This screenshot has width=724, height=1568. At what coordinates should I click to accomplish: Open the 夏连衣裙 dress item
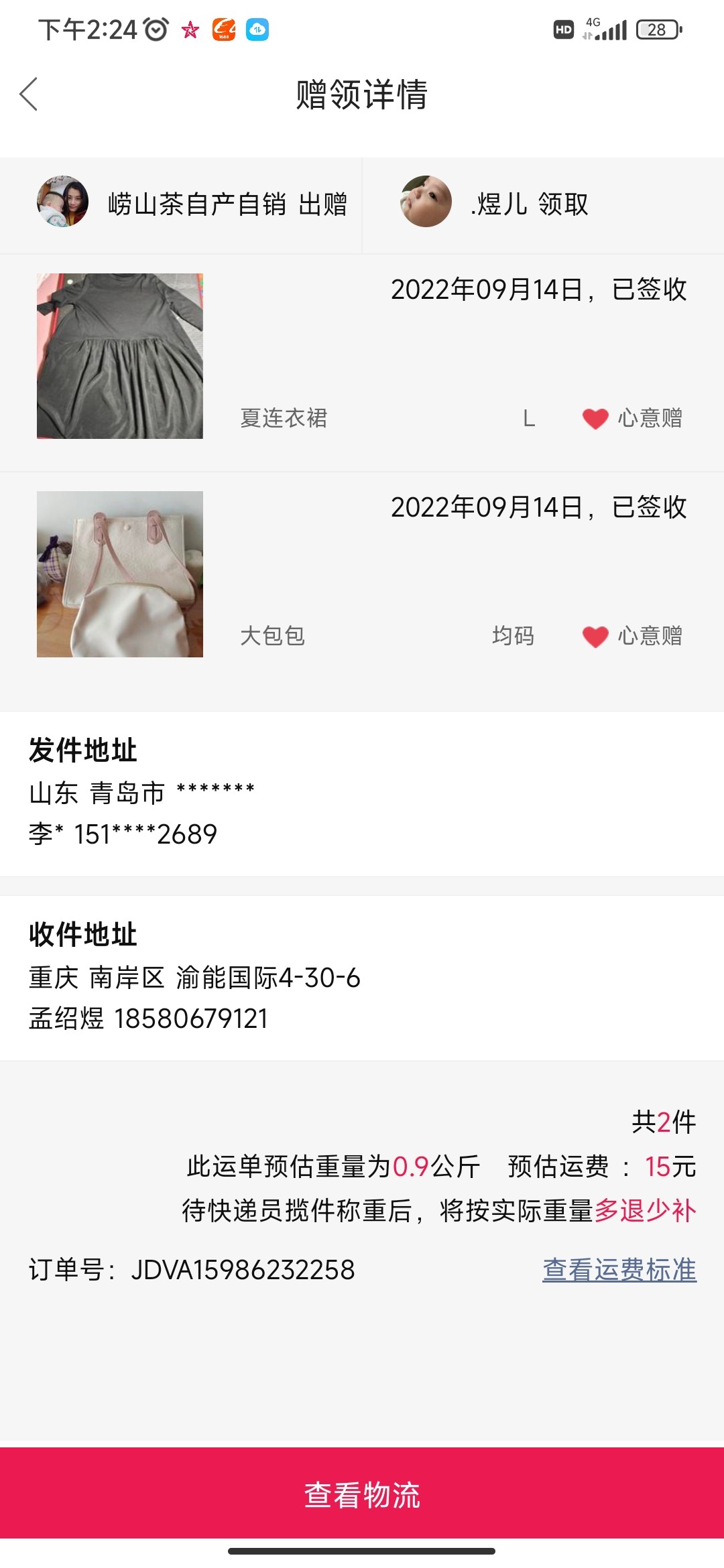pos(120,356)
